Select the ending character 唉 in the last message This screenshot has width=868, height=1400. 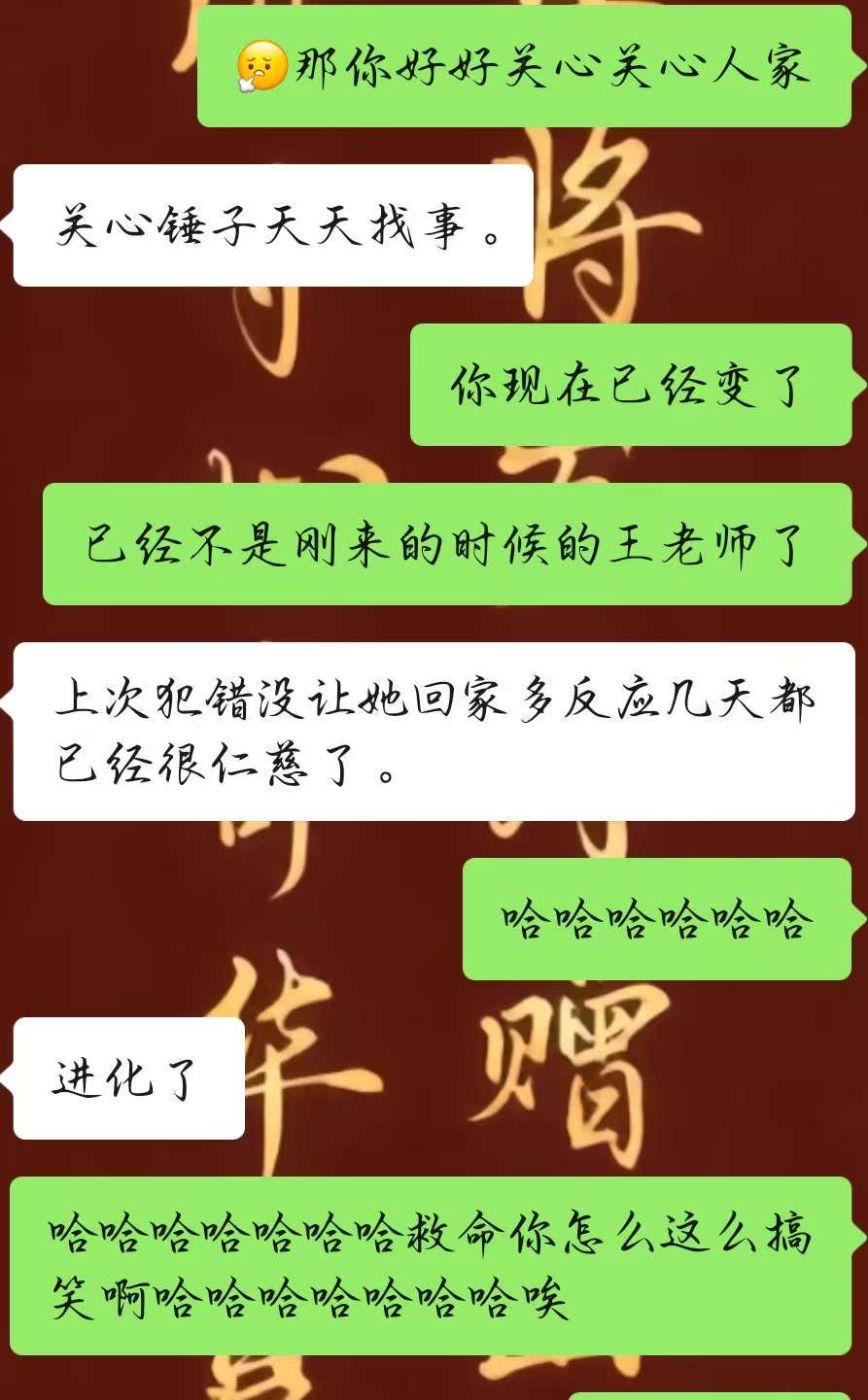tap(544, 1295)
